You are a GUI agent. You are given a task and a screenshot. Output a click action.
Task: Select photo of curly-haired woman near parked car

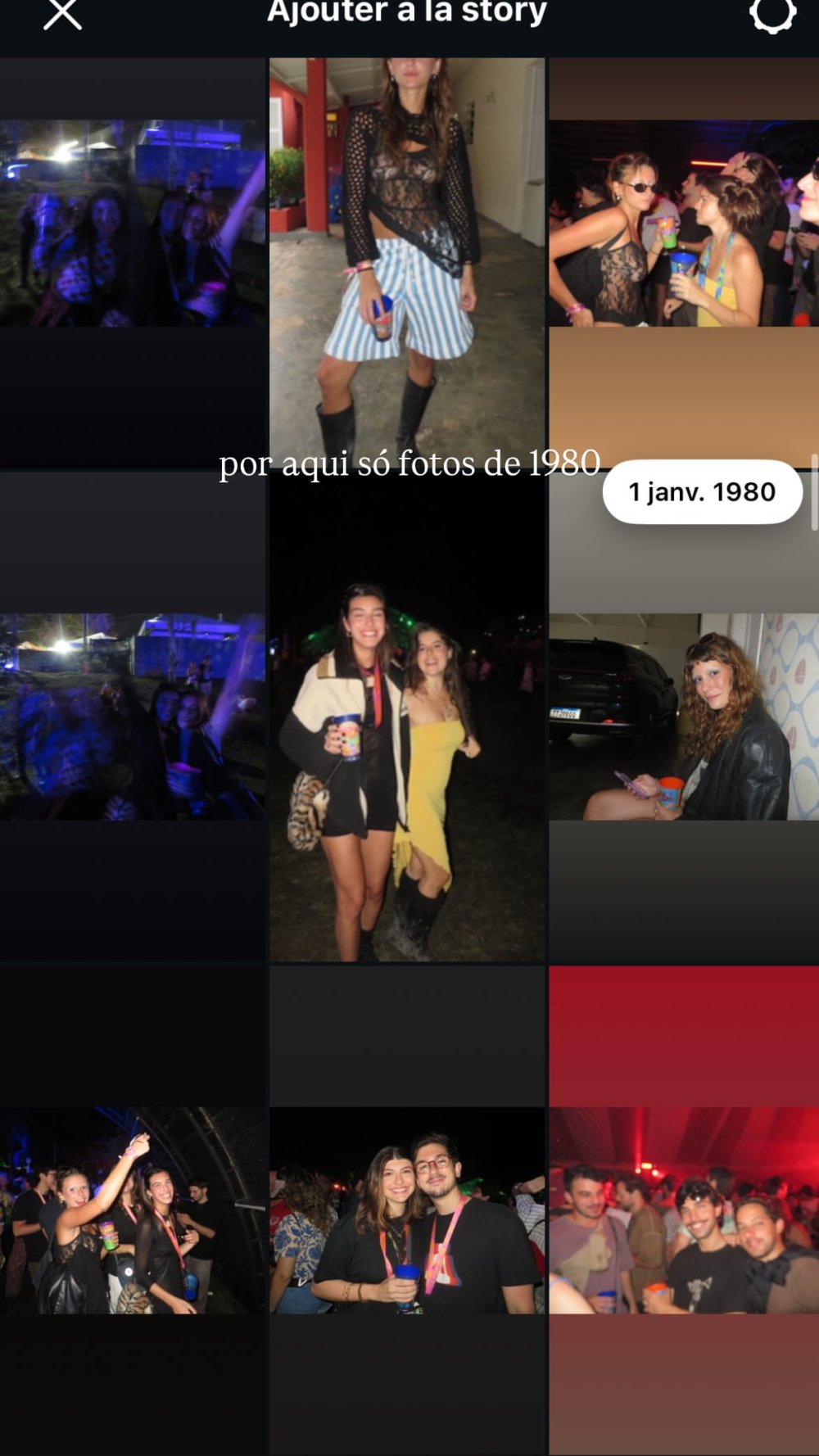point(683,717)
